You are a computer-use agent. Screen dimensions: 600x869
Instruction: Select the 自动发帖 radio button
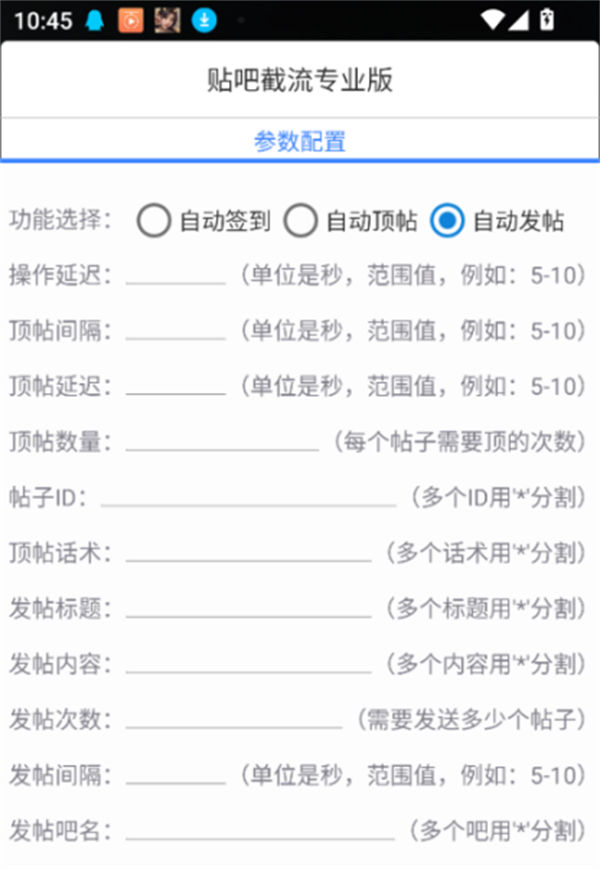447,221
